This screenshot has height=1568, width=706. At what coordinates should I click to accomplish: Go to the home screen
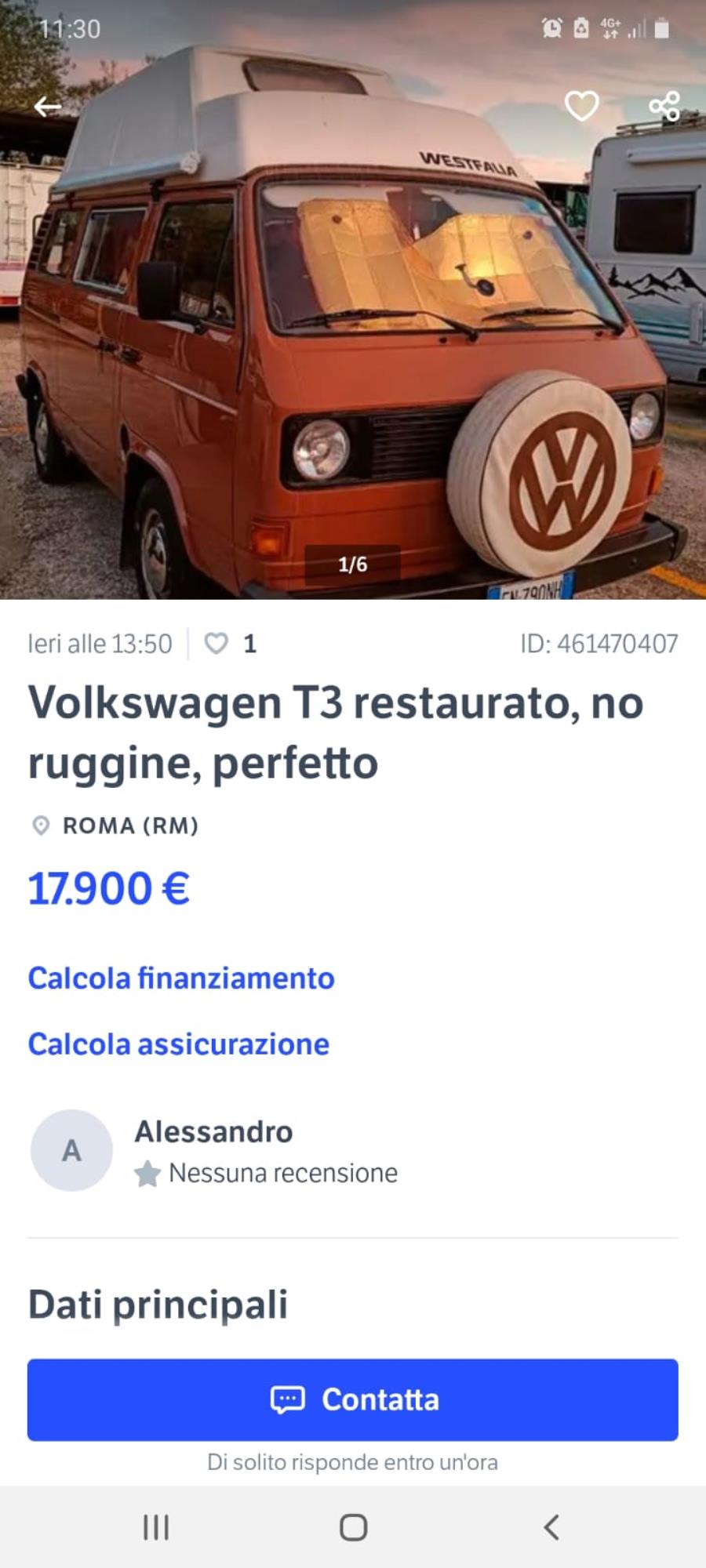[353, 1527]
